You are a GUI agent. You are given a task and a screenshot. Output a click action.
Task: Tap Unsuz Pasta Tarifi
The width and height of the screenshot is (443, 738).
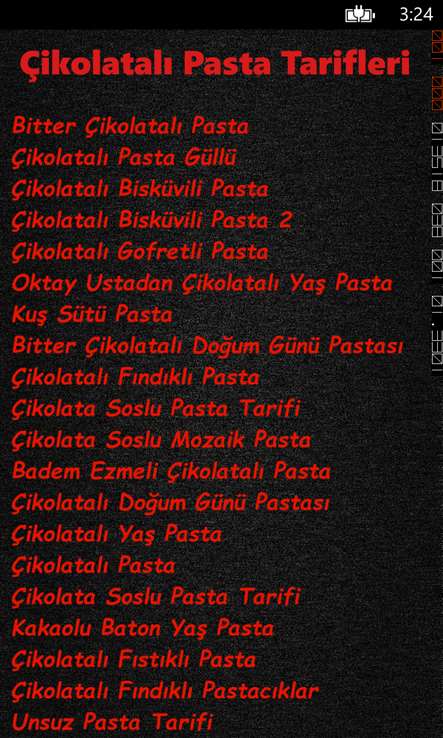pos(112,722)
